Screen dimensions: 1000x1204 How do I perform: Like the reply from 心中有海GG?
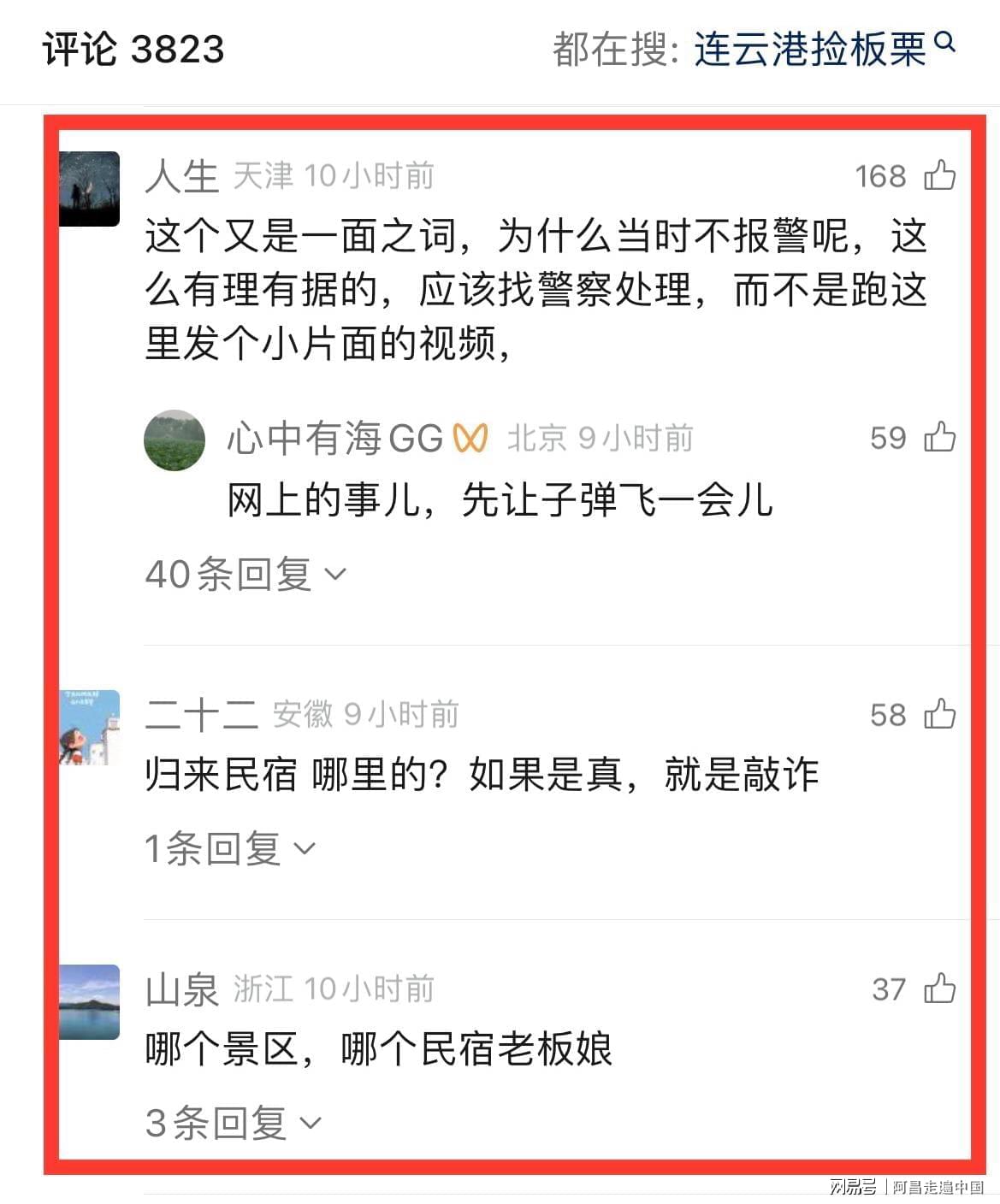click(940, 437)
